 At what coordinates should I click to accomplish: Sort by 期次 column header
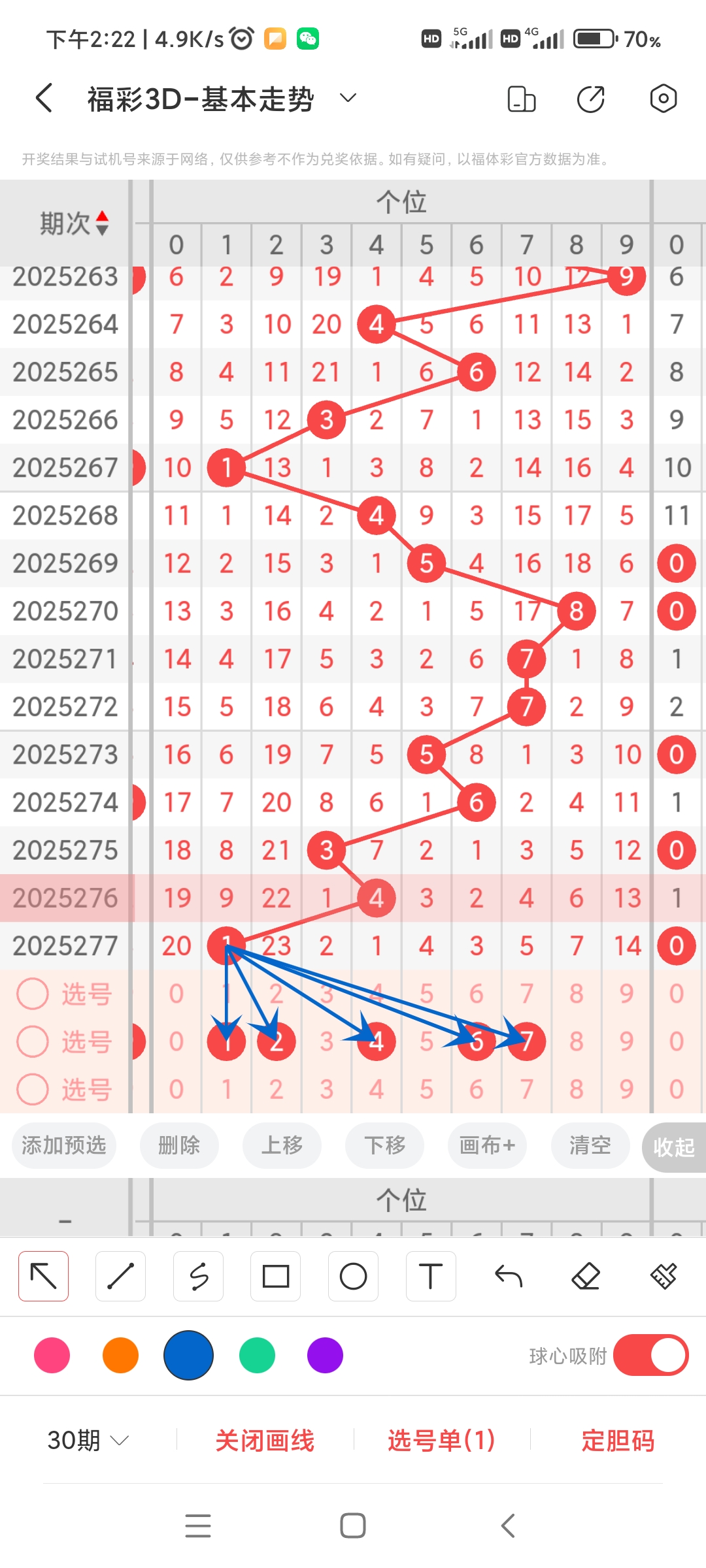(73, 223)
